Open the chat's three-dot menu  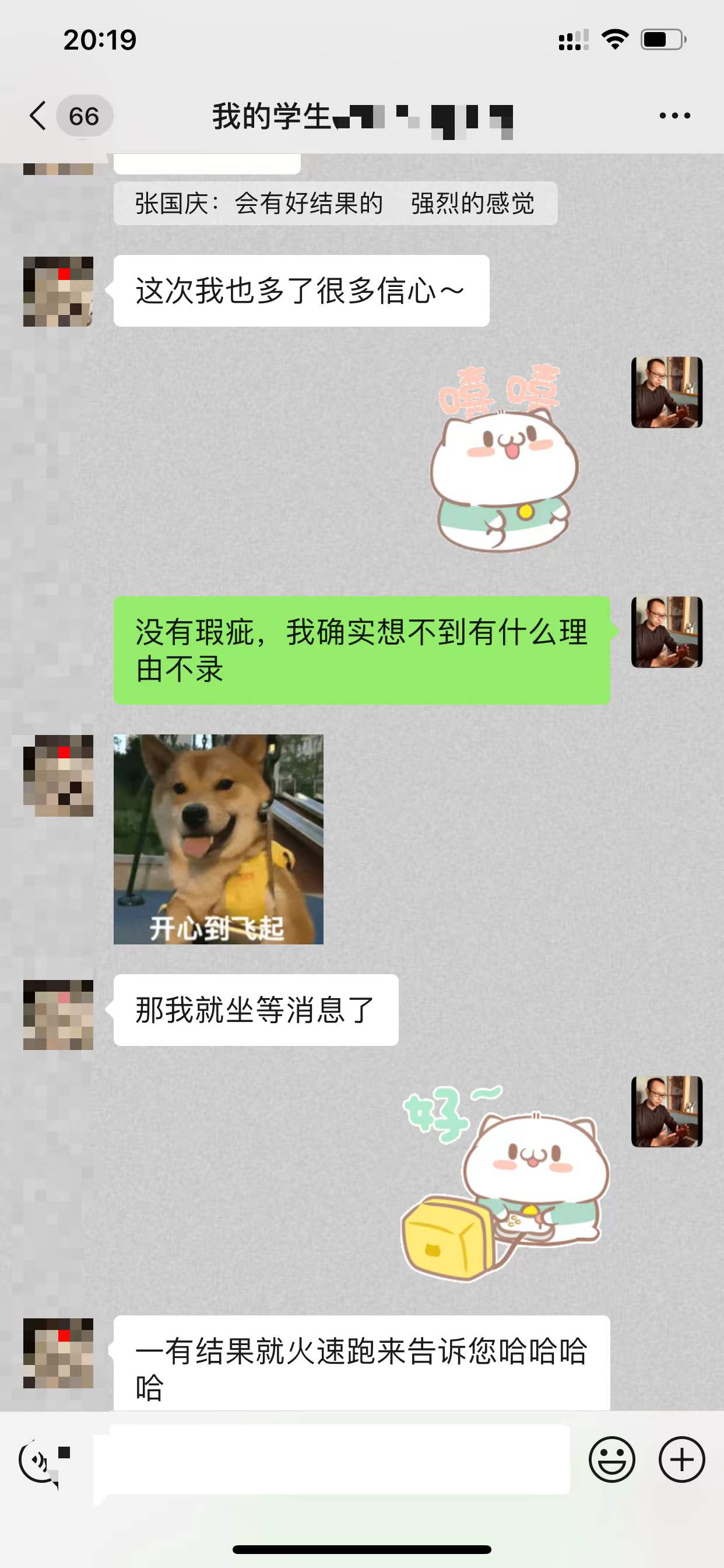tap(674, 116)
